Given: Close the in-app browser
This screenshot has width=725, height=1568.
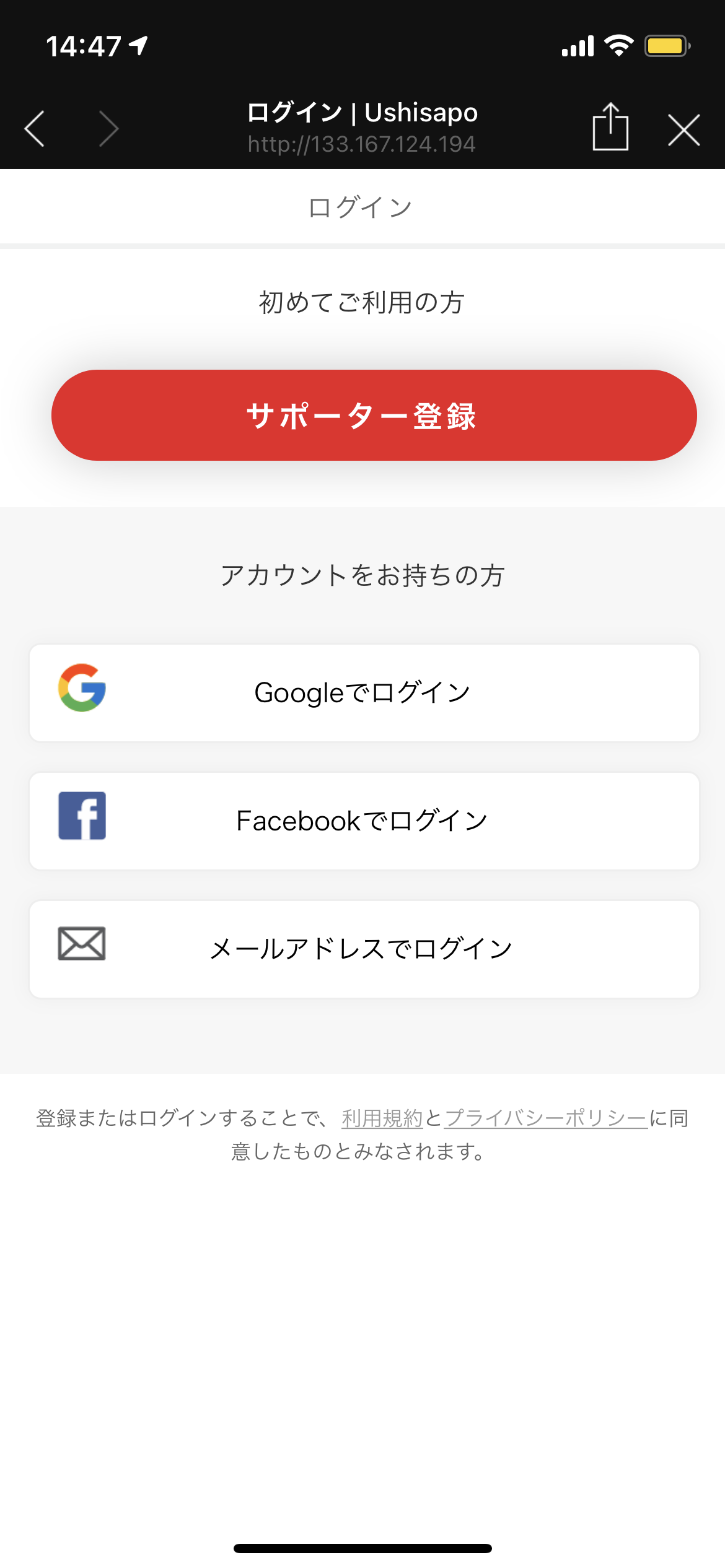Looking at the screenshot, I should [684, 129].
